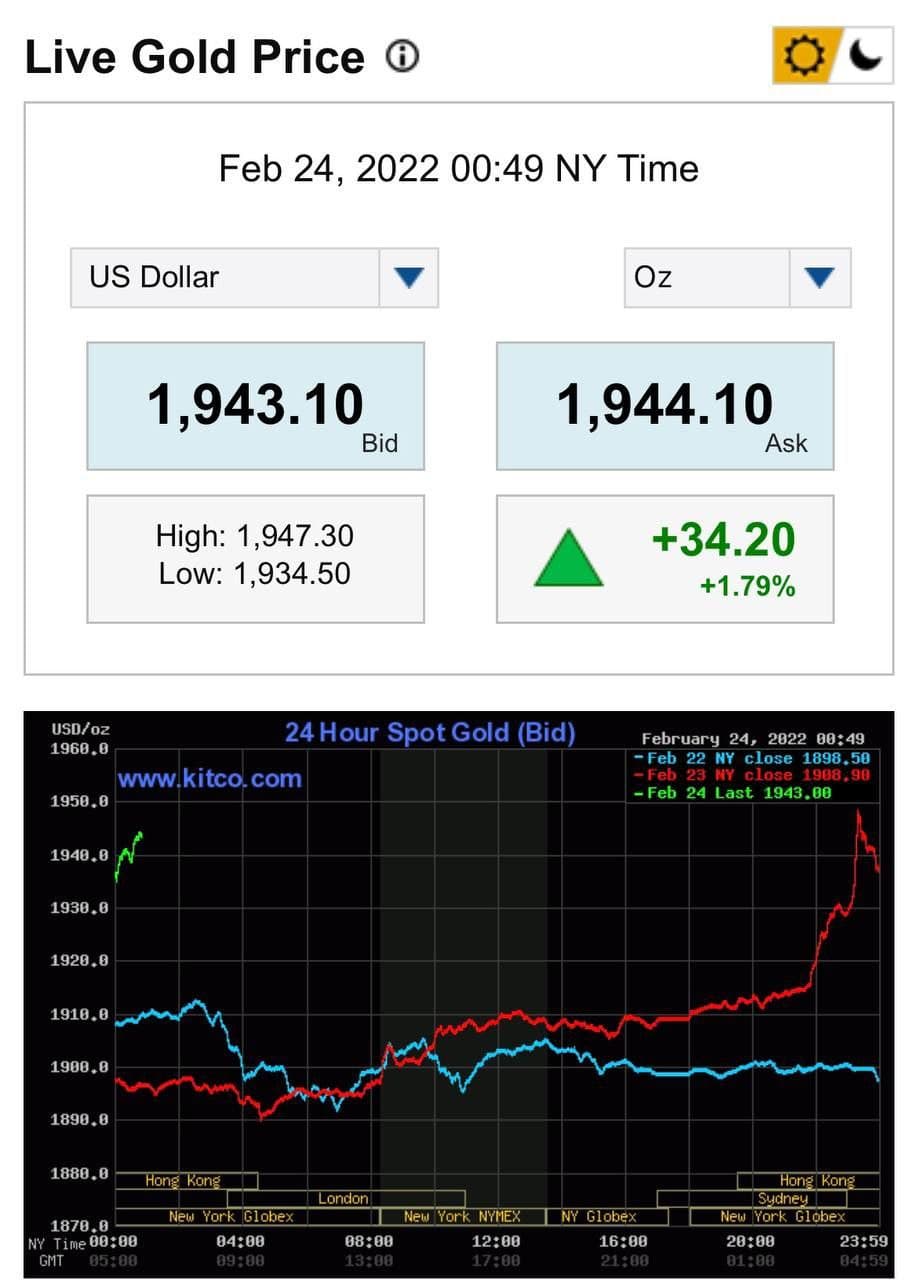Switch to dark mode with moon icon
Viewport: 918px width, 1280px height.
pos(866,56)
